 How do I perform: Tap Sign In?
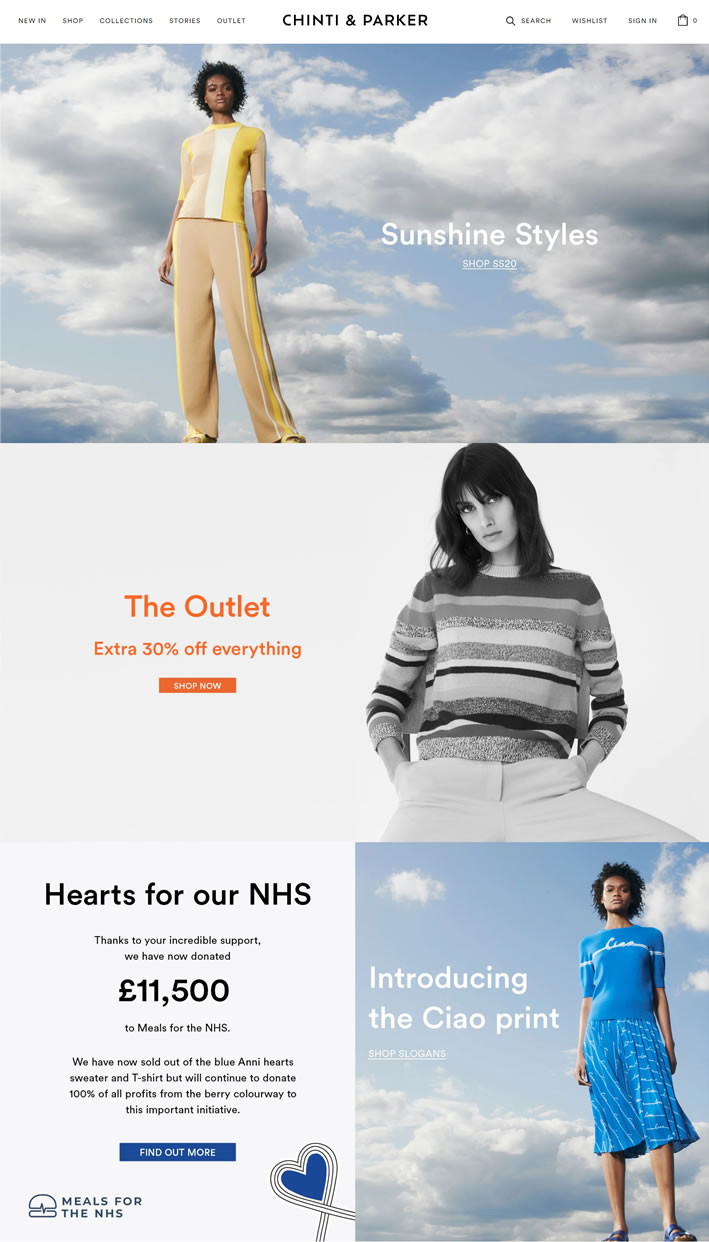click(x=642, y=21)
